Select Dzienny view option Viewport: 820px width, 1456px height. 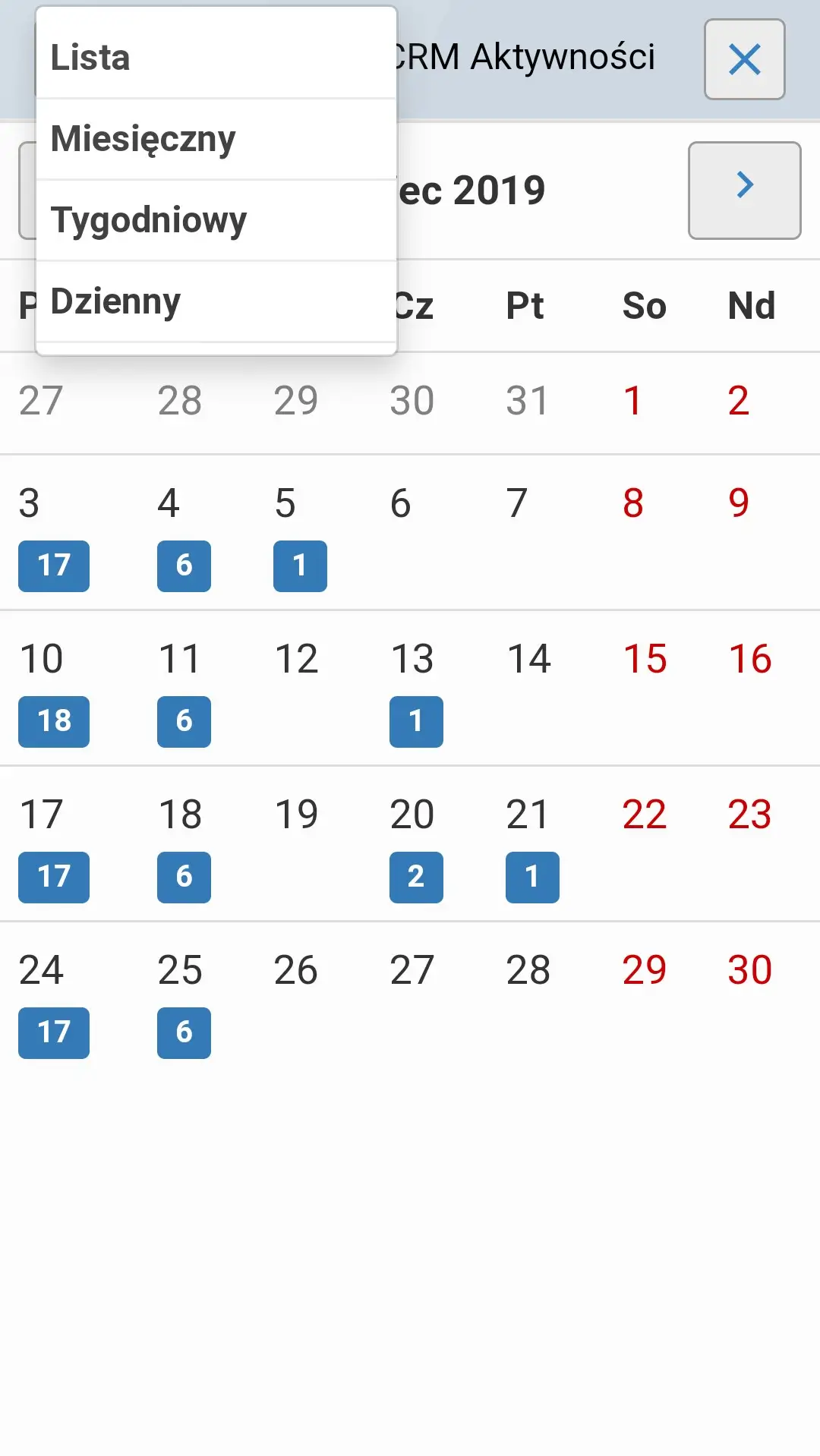pyautogui.click(x=216, y=301)
